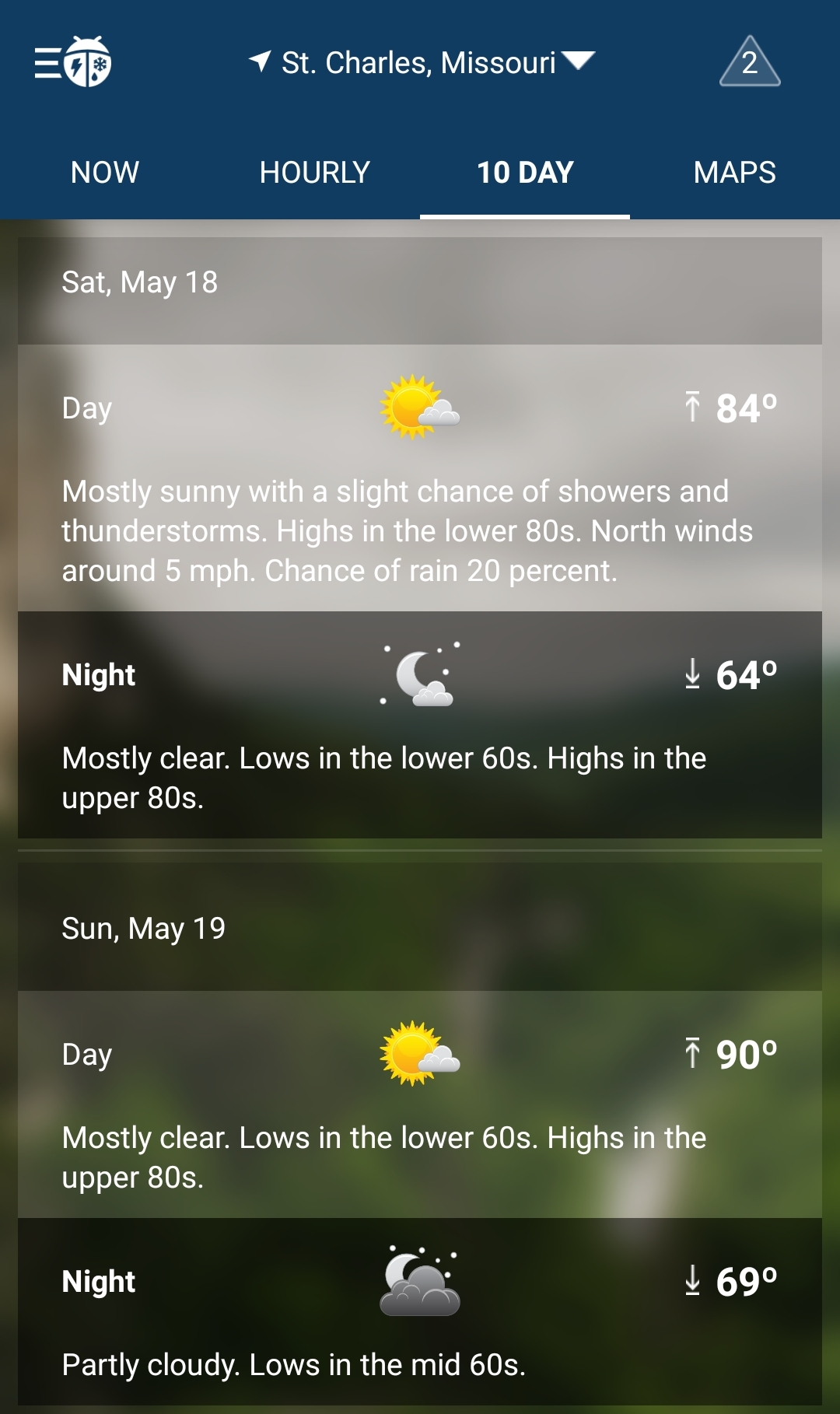Select the 10 DAY tab
Viewport: 840px width, 1414px height.
pos(525,172)
